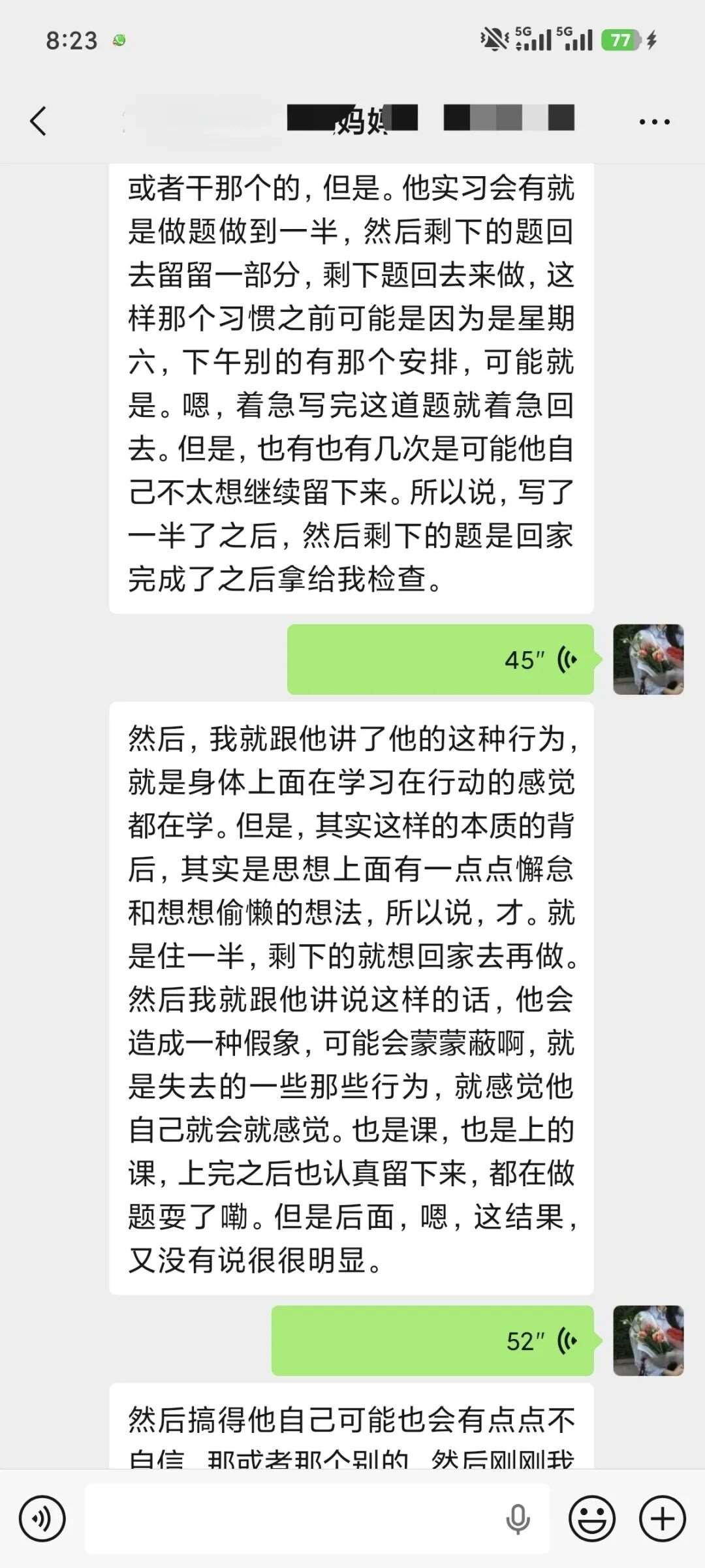Viewport: 705px width, 1568px height.
Task: Play the 52-second voice message
Action: (432, 1341)
